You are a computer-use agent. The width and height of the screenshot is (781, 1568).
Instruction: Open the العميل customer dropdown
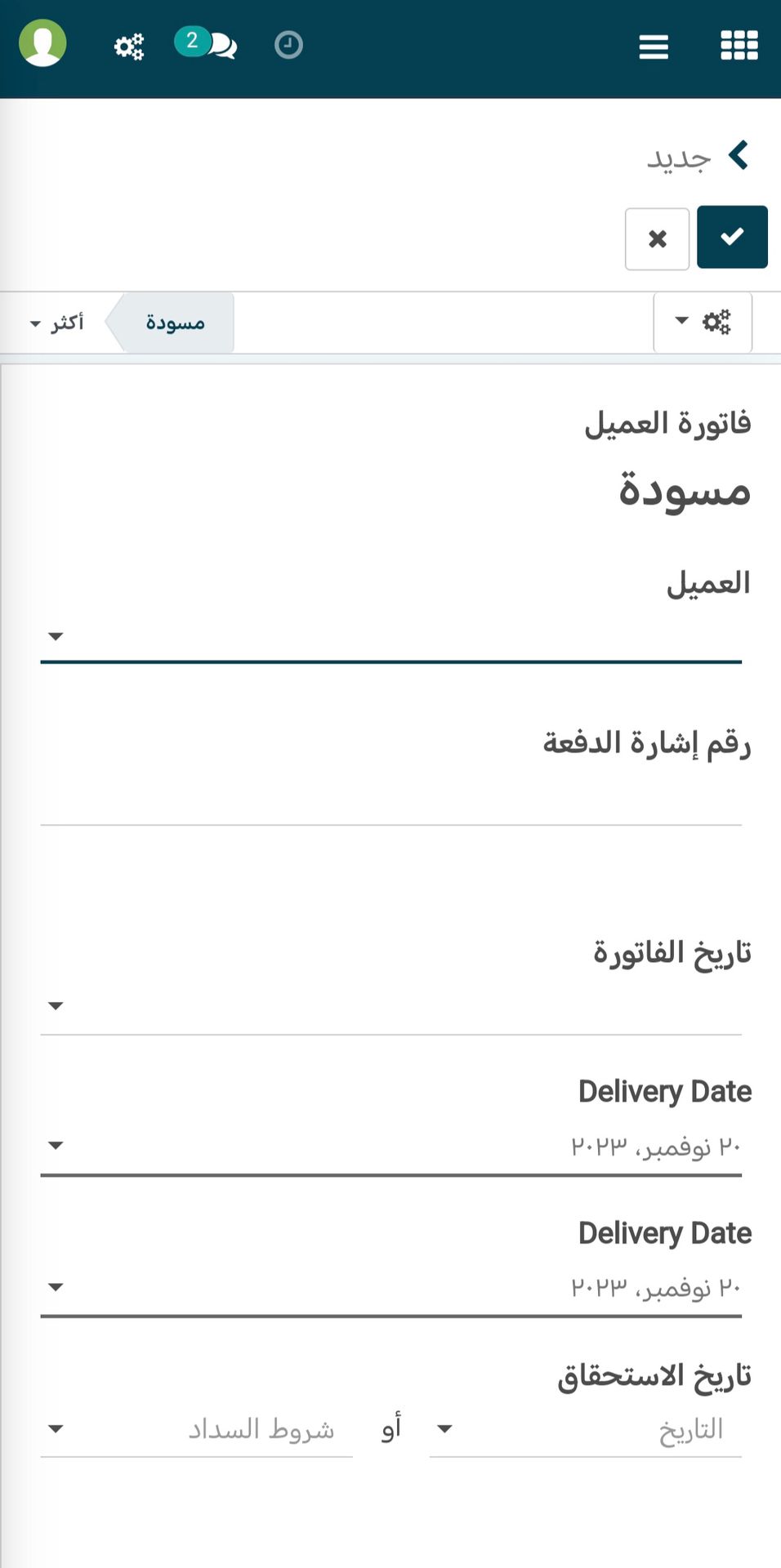pos(391,636)
